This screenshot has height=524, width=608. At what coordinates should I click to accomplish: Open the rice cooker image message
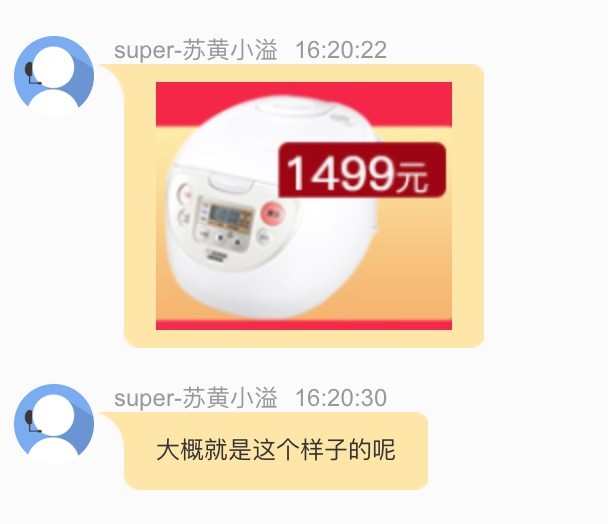click(x=304, y=206)
